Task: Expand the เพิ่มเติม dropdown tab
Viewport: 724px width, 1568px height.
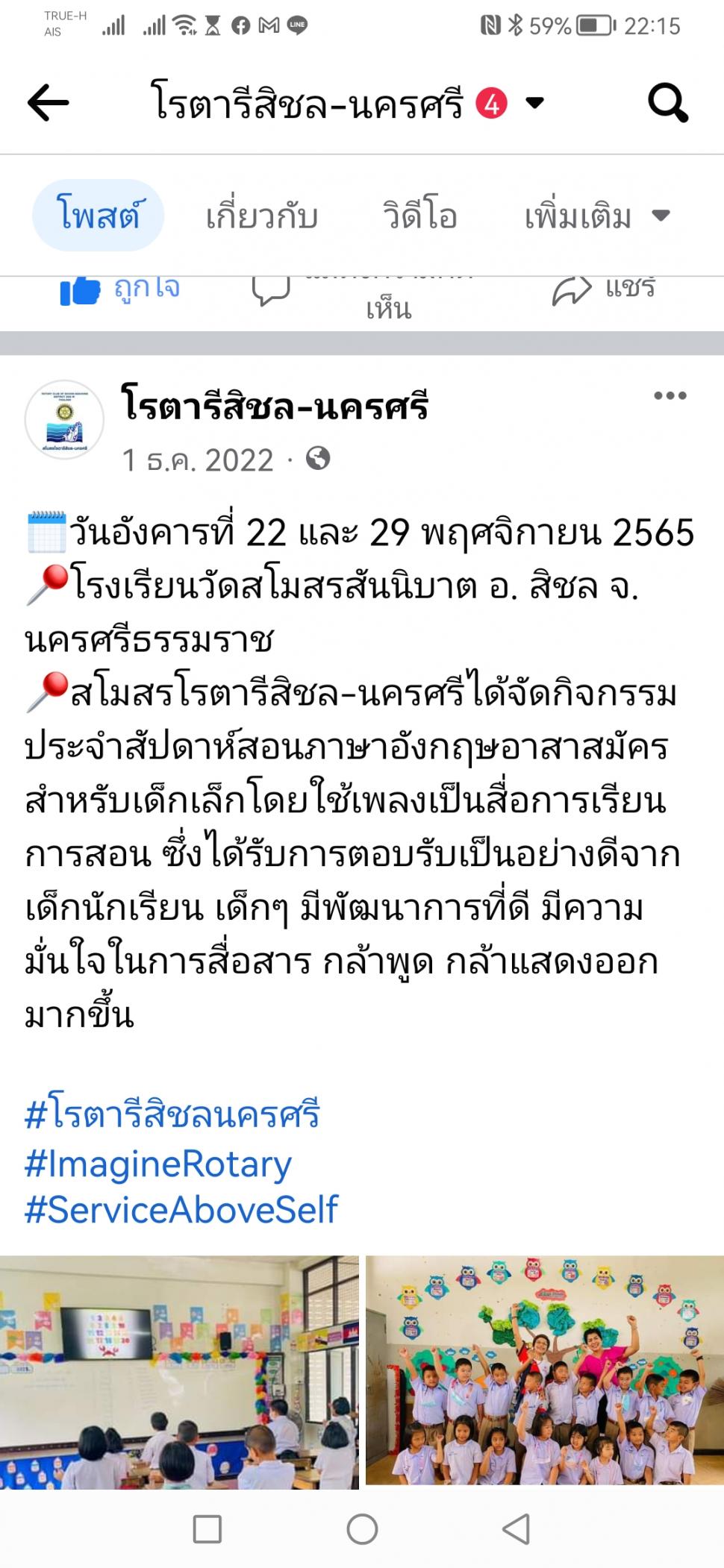Action: 597,216
